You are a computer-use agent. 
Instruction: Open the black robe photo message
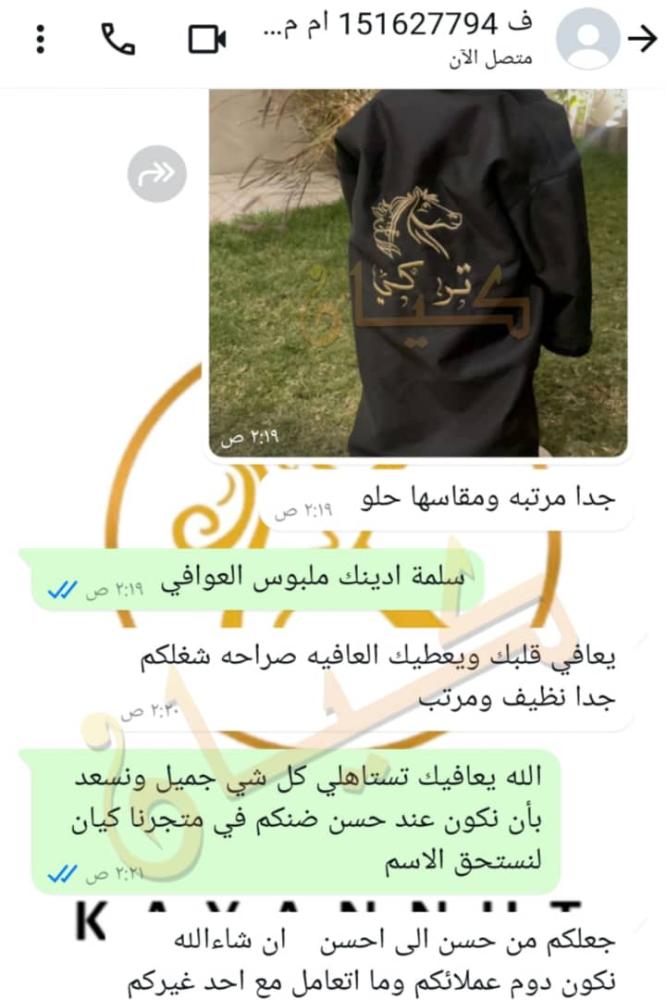(418, 270)
